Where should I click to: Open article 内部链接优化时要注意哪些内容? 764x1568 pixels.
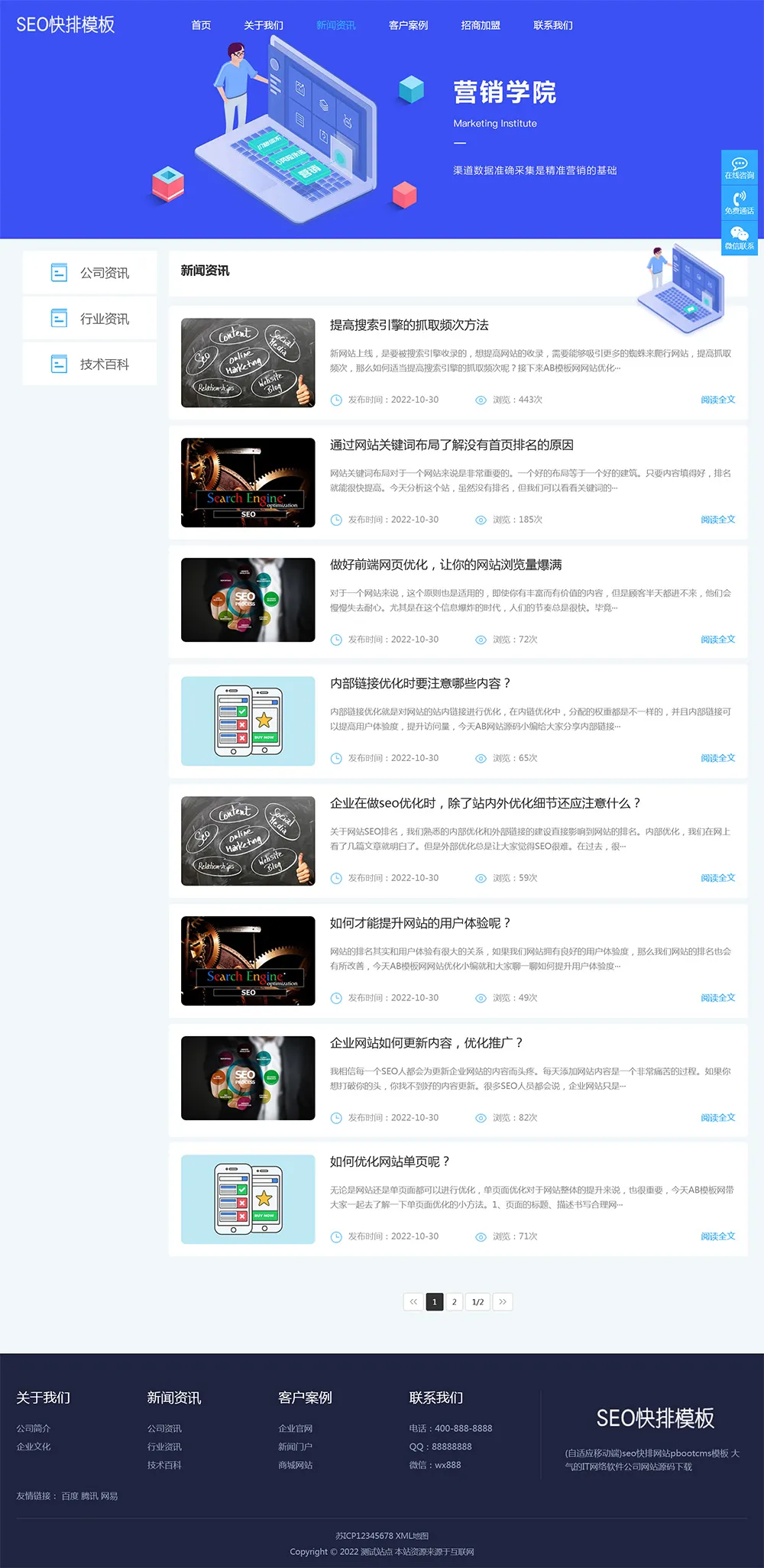[419, 684]
